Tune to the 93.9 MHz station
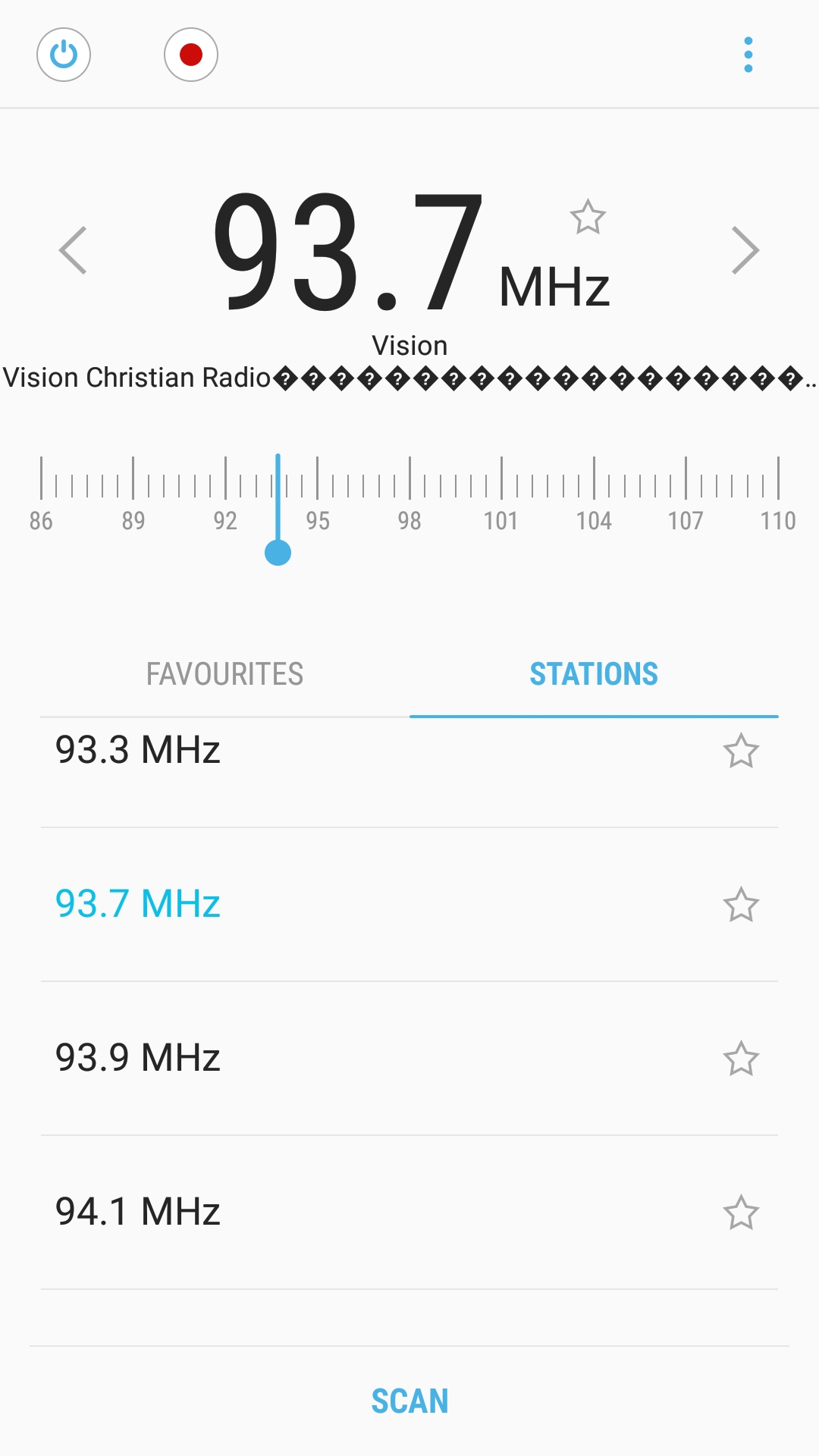Image resolution: width=819 pixels, height=1456 pixels. (x=138, y=1058)
